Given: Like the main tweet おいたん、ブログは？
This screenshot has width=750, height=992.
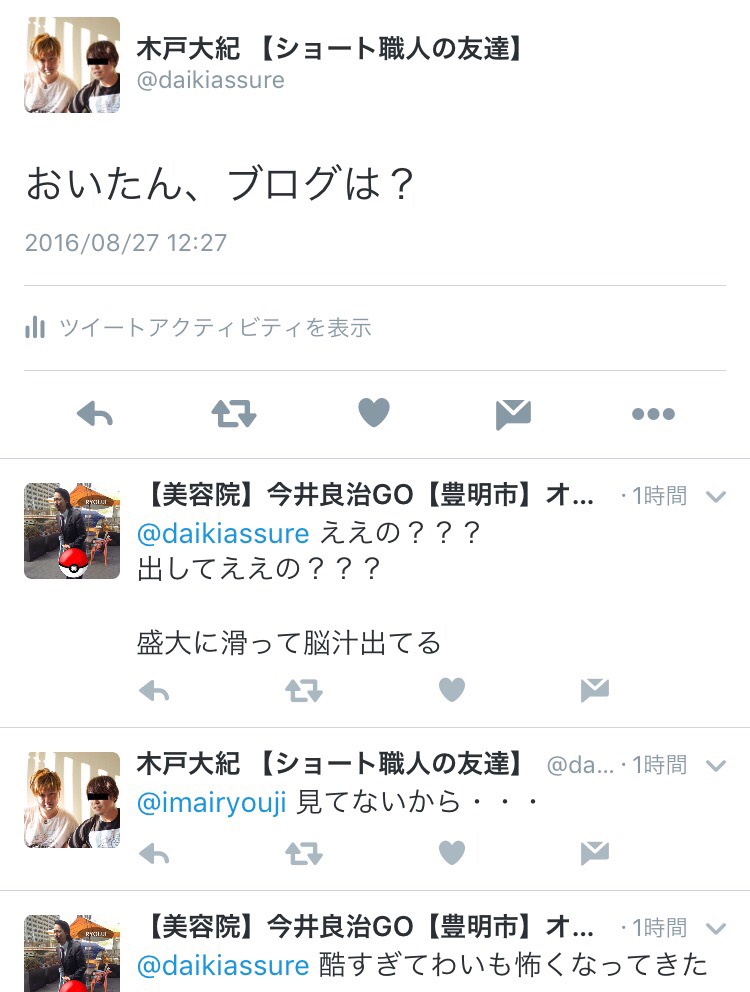Looking at the screenshot, I should [373, 413].
